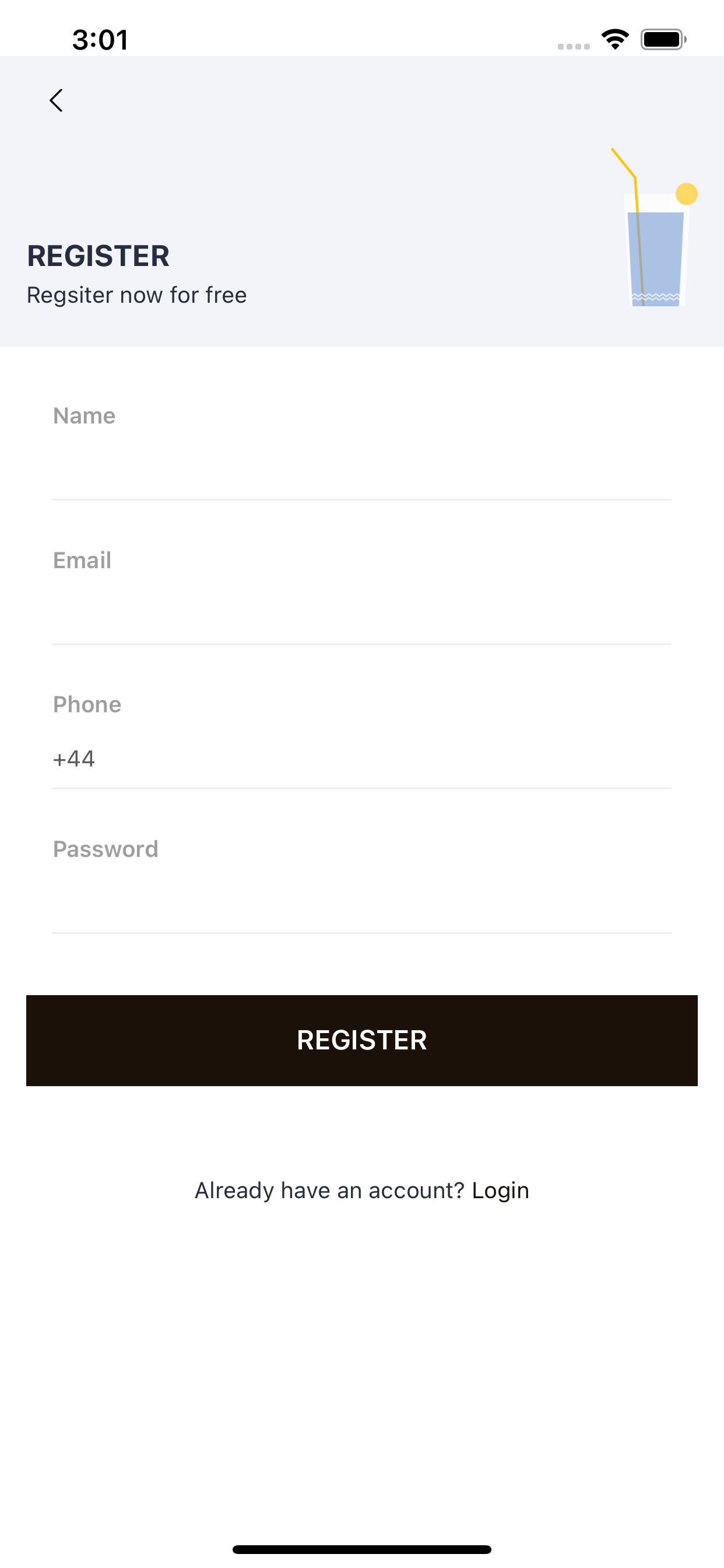Click the lemon slice on the drink graphic
The width and height of the screenshot is (724, 1568).
click(687, 193)
